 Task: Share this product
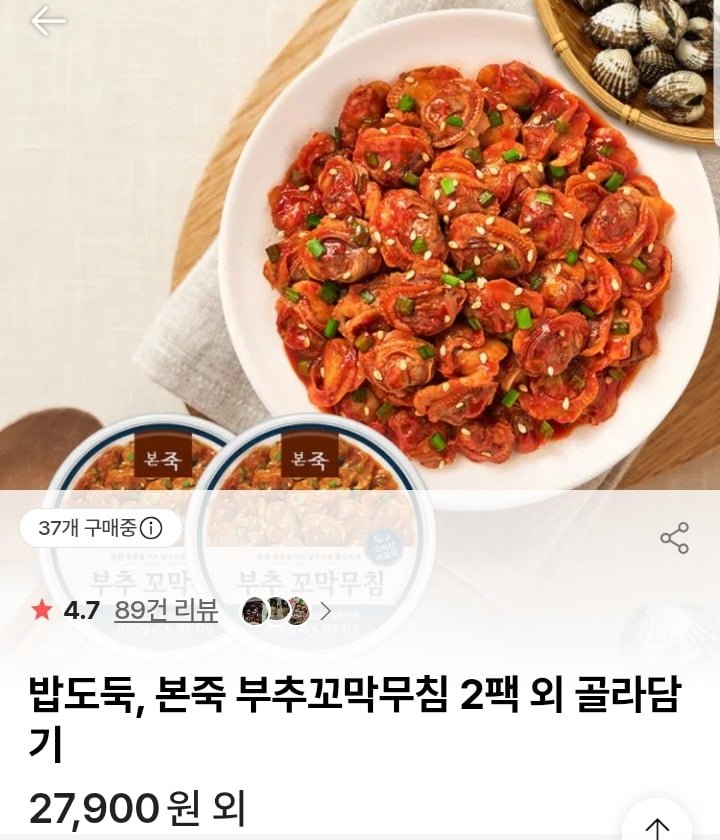[x=675, y=537]
